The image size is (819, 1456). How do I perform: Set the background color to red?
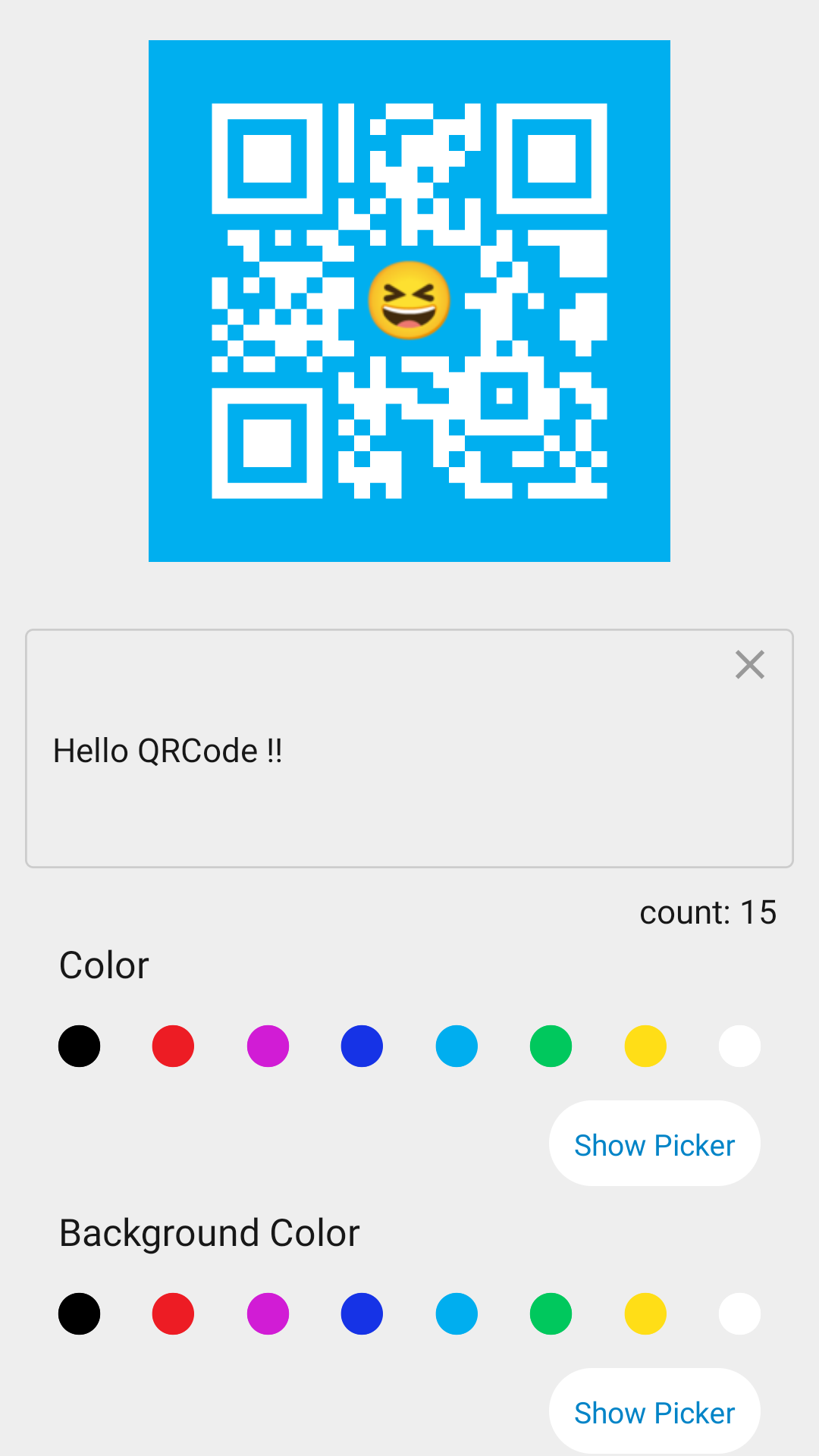[x=173, y=1313]
